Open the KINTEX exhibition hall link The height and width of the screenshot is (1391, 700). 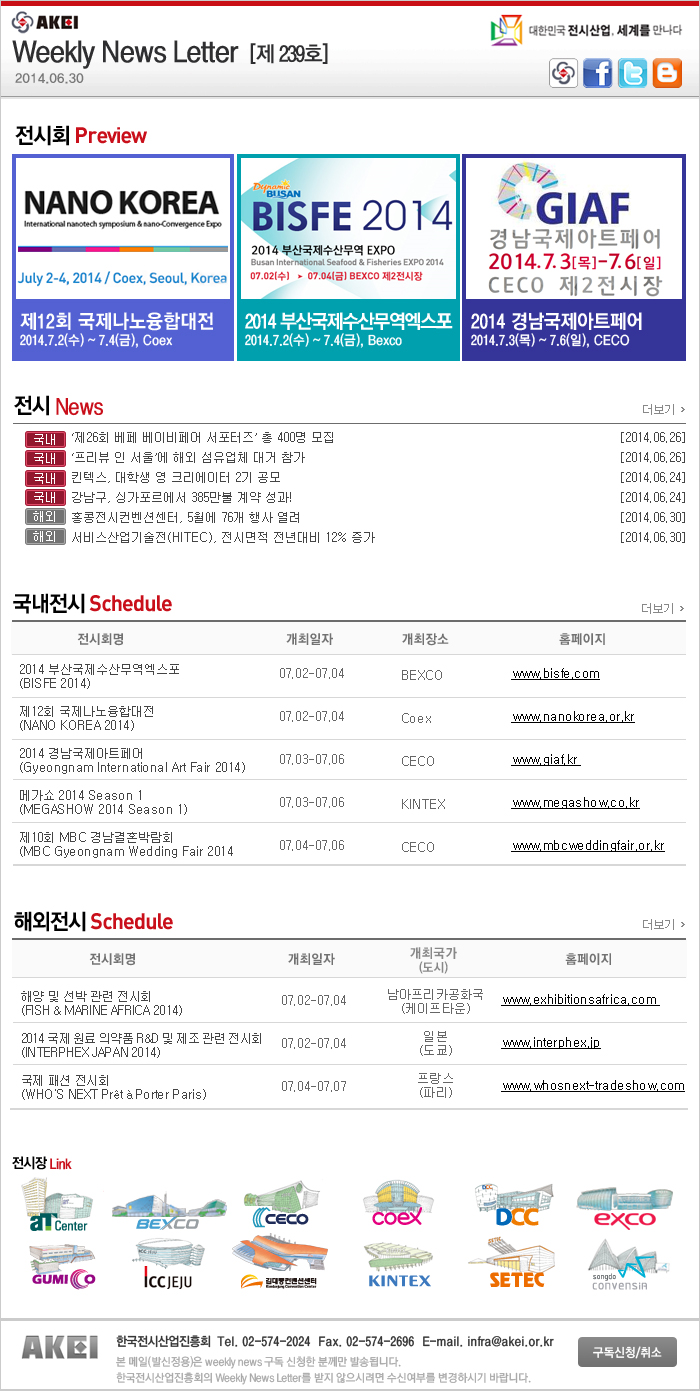pyautogui.click(x=398, y=1265)
